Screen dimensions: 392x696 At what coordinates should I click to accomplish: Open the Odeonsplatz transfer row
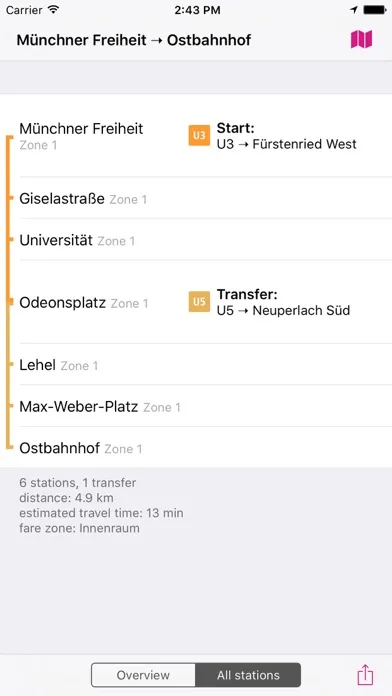pos(196,302)
